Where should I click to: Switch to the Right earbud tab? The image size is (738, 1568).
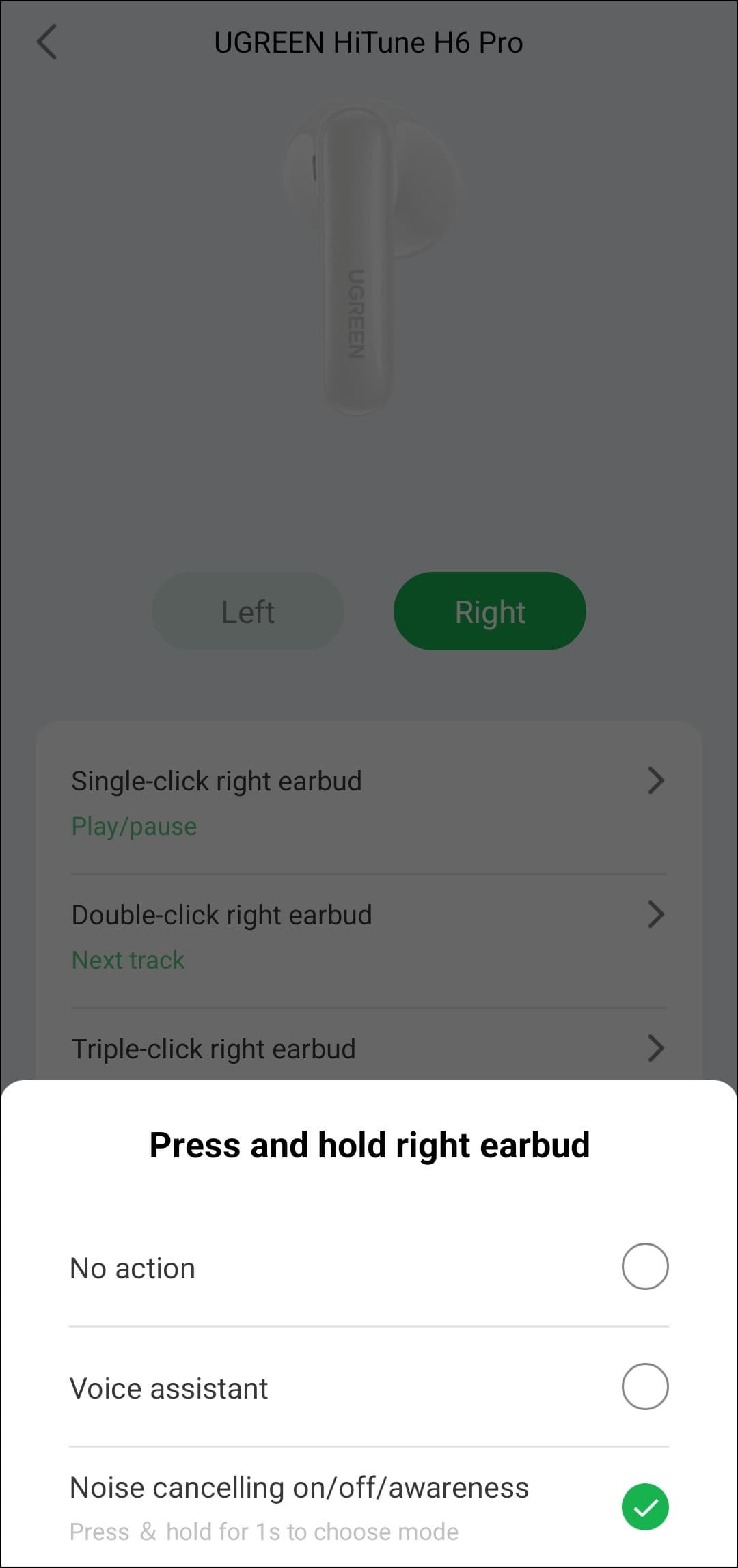(x=489, y=611)
